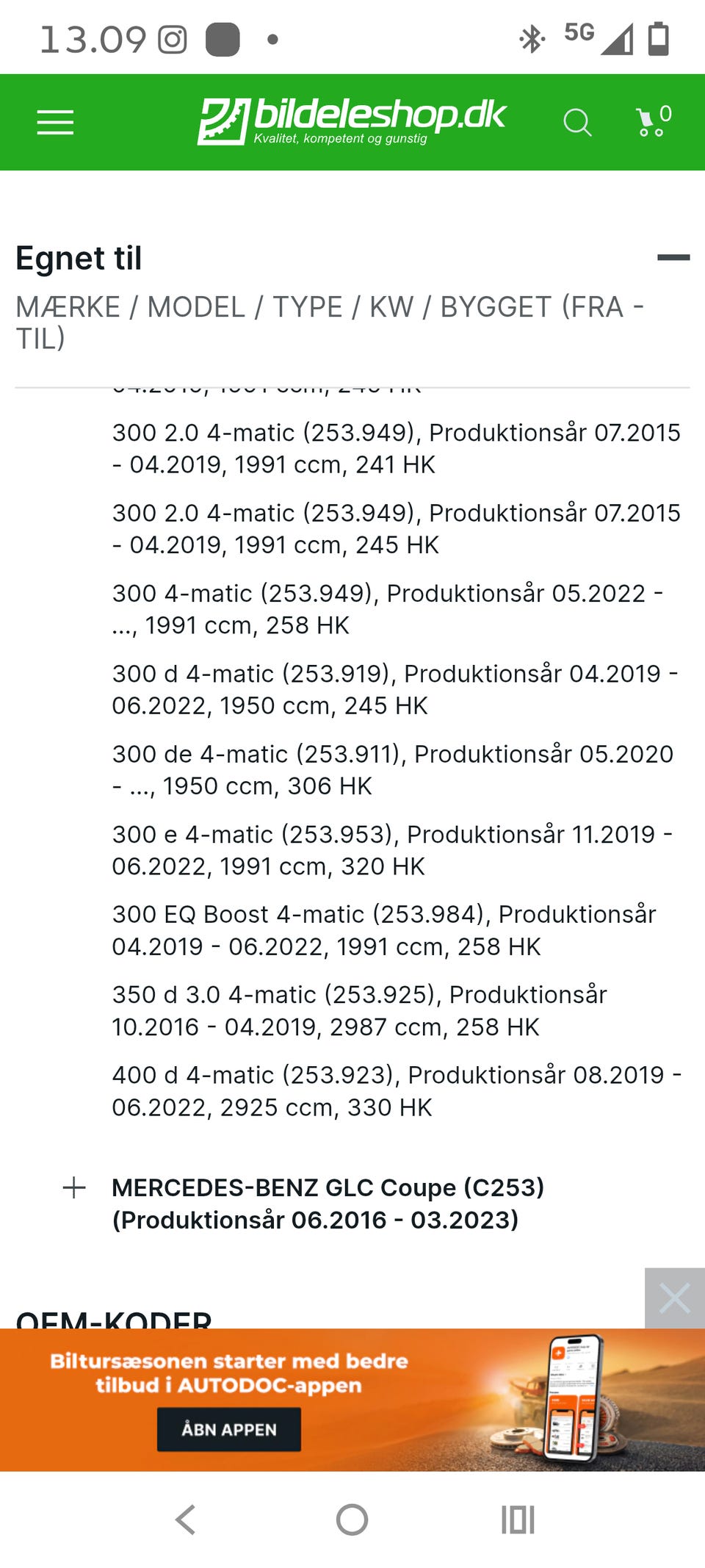Open the shopping cart
Viewport: 705px width, 1568px height.
654,121
